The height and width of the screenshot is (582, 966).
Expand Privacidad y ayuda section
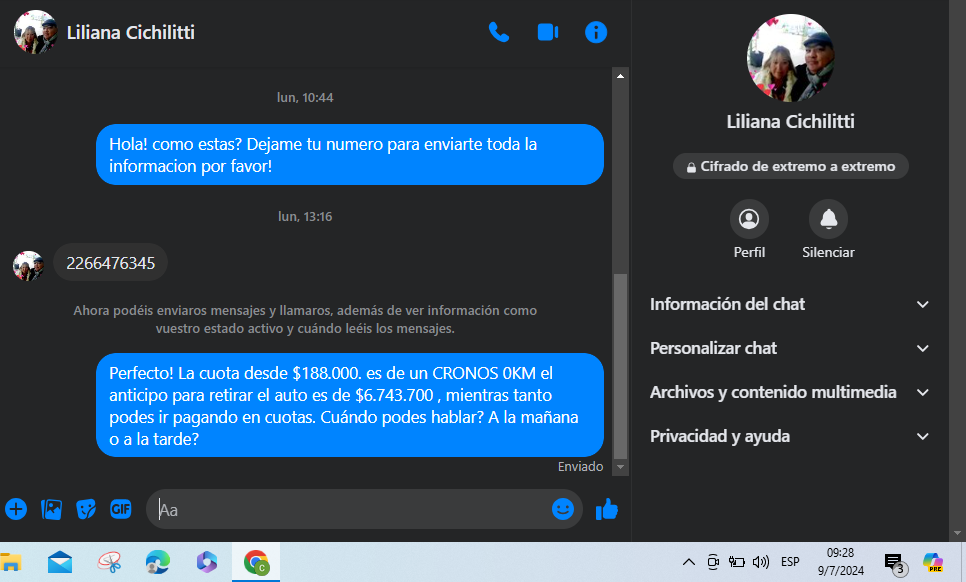(790, 436)
